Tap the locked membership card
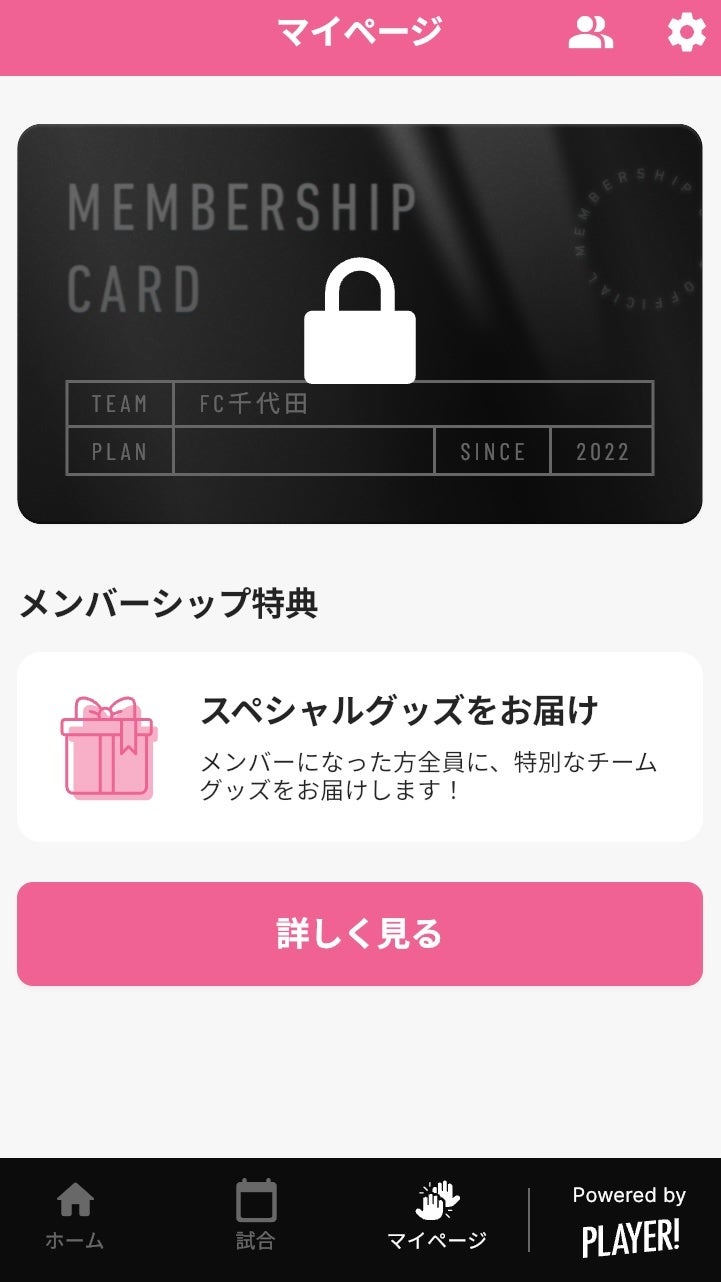Screen dimensions: 721x1282 pyautogui.click(x=360, y=324)
